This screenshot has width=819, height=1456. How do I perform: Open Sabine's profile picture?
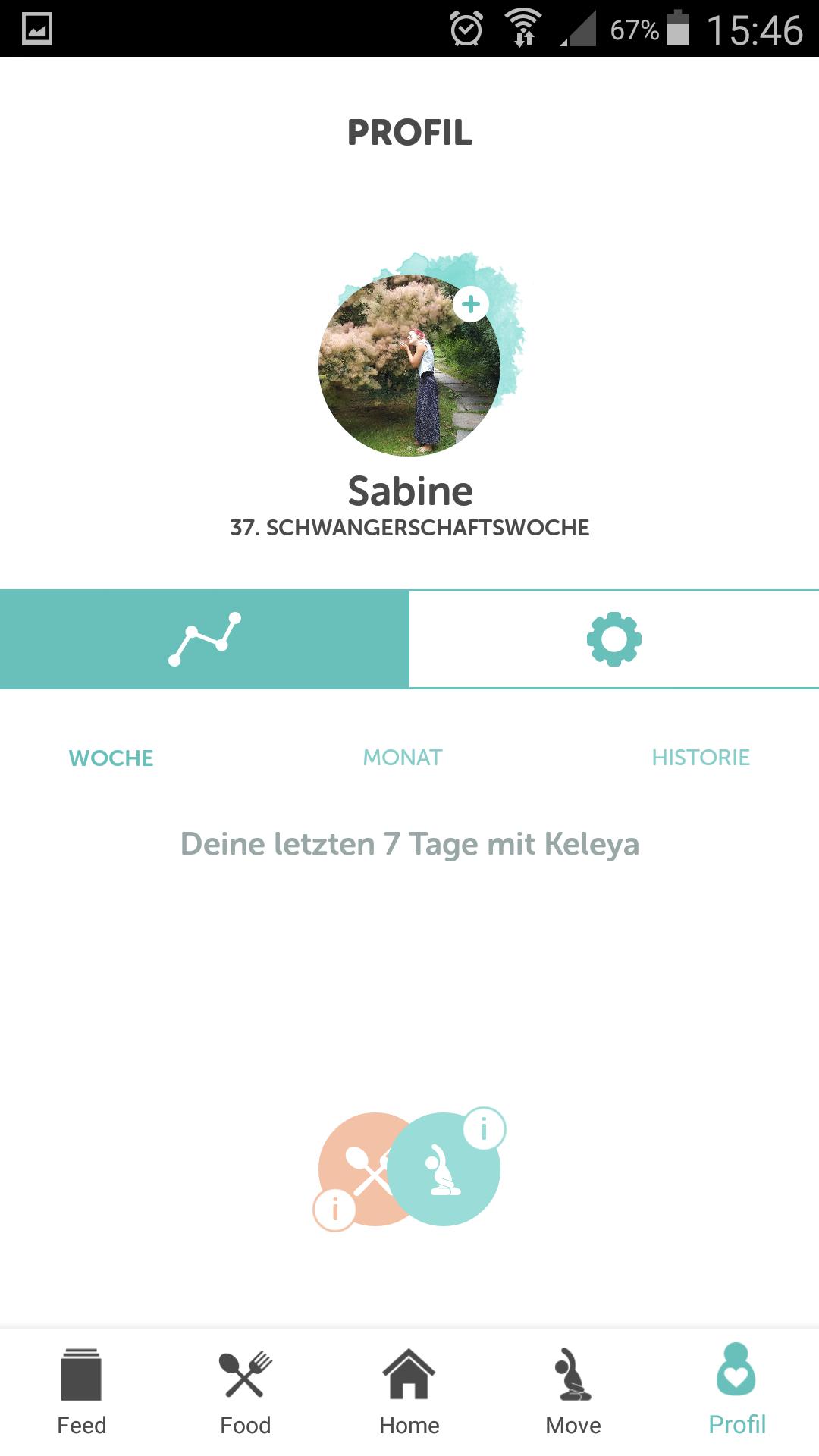click(402, 372)
